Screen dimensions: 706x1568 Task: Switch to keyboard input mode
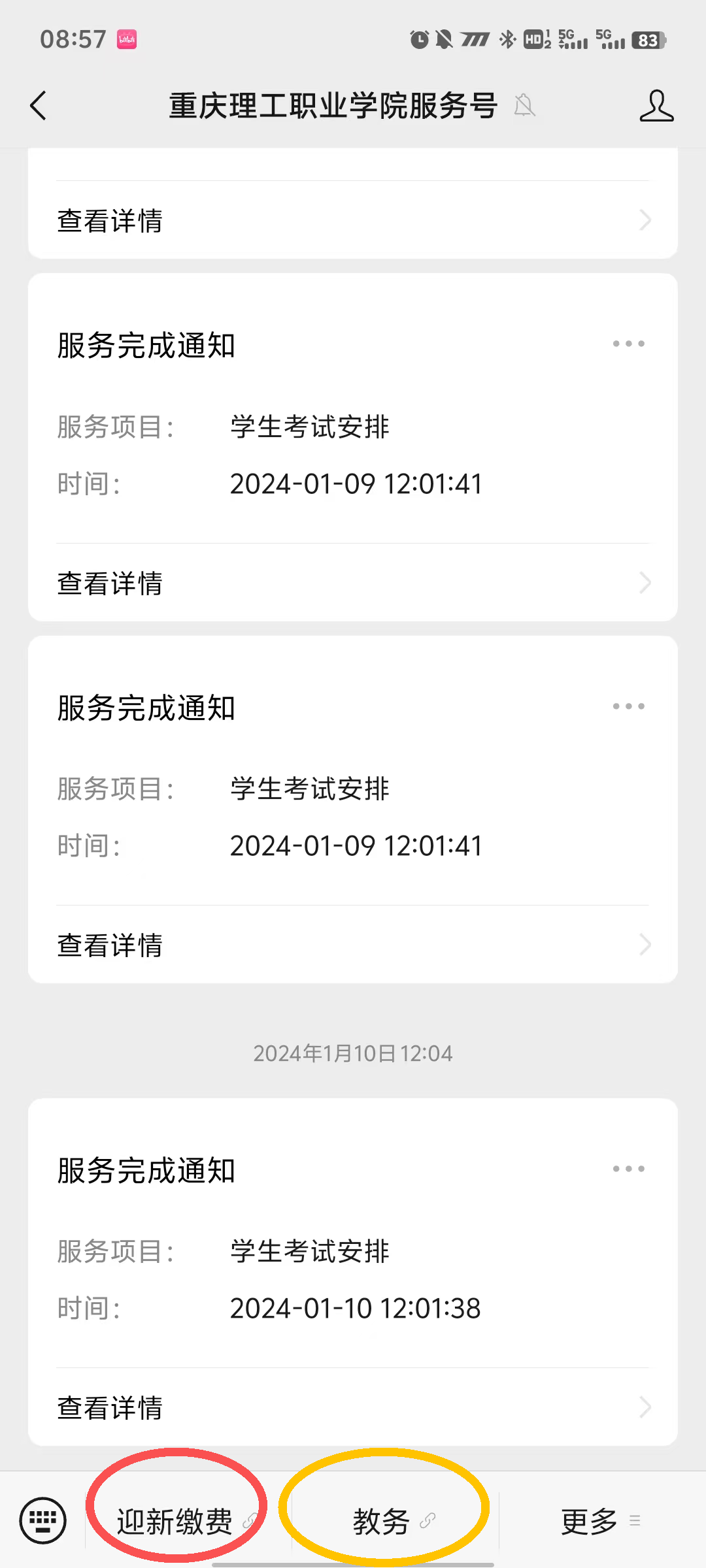pyautogui.click(x=43, y=1520)
